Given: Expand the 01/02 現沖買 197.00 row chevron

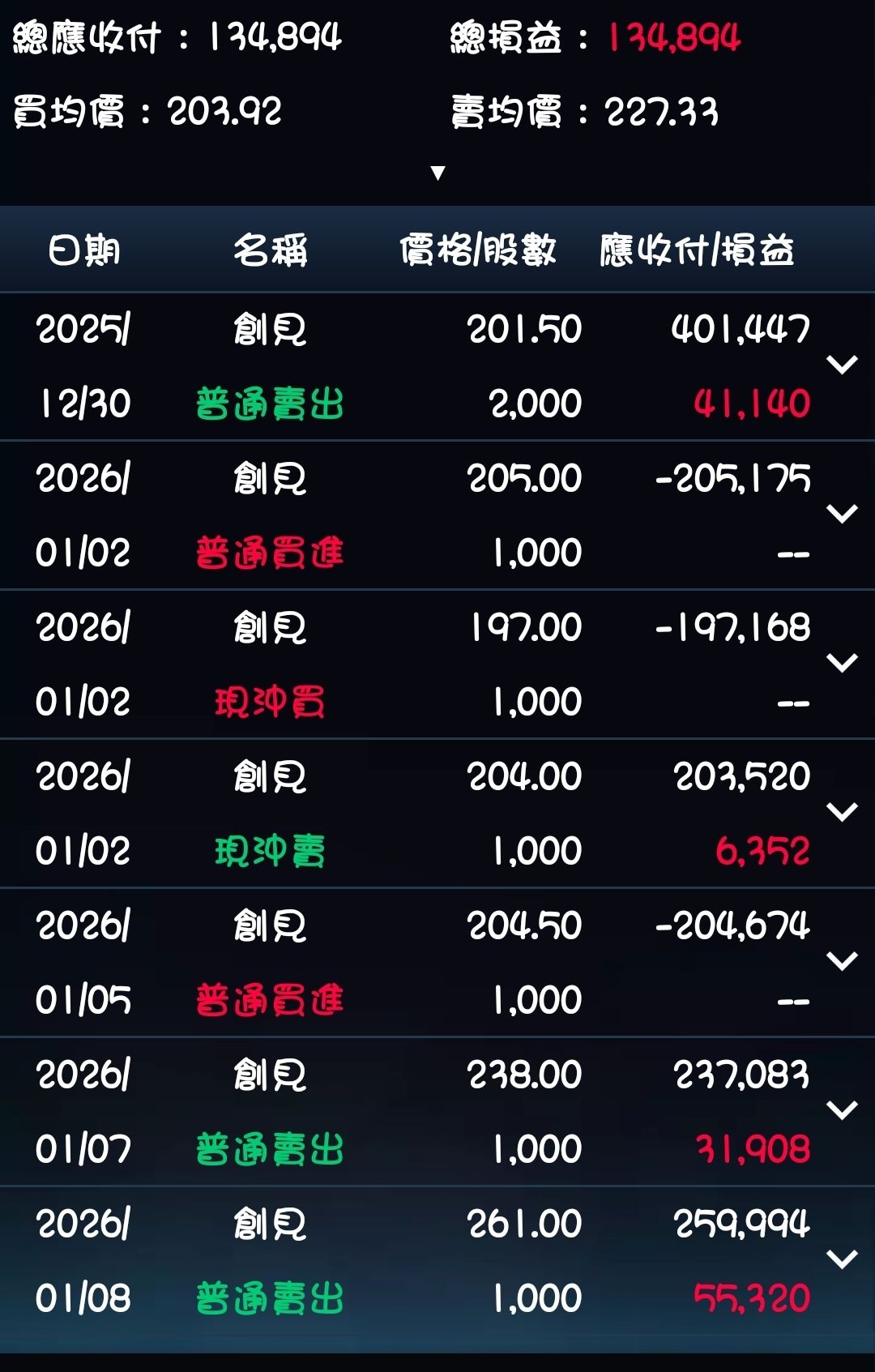Looking at the screenshot, I should point(842,663).
